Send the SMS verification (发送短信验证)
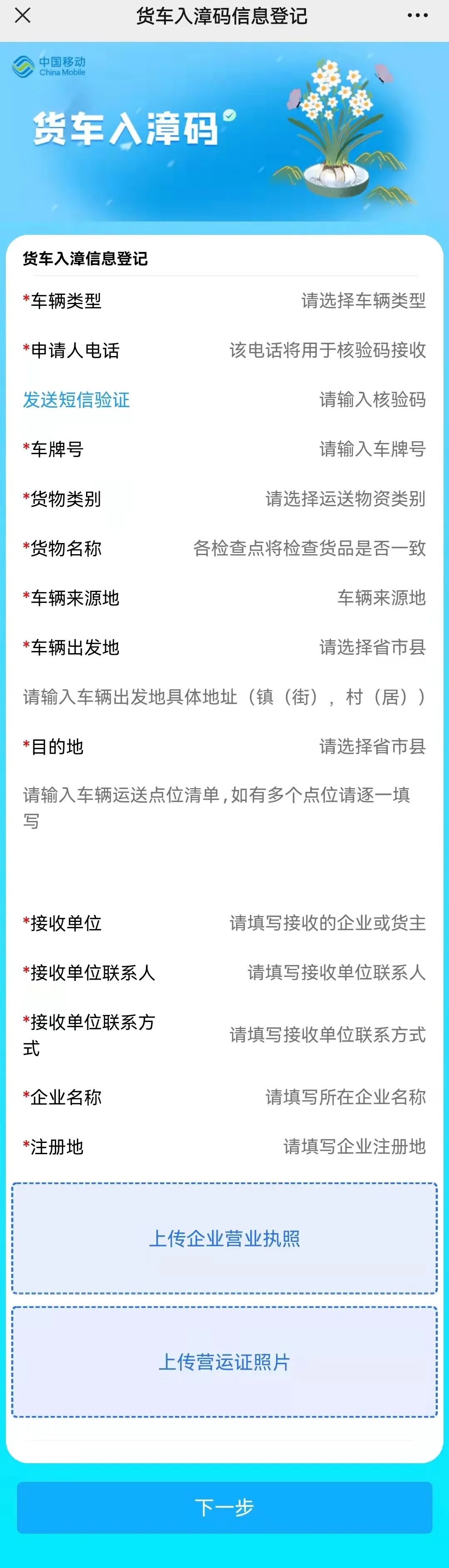 coord(77,400)
